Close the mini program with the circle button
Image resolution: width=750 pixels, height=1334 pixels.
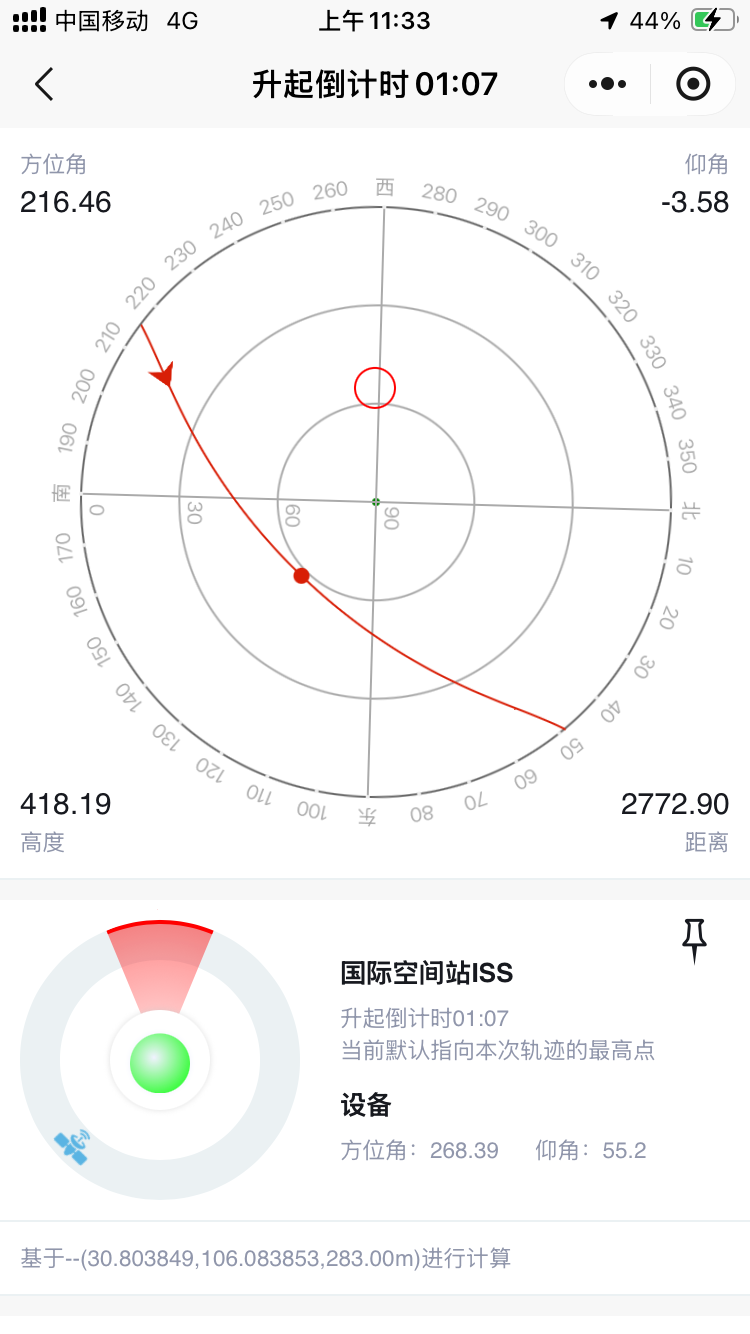click(693, 84)
